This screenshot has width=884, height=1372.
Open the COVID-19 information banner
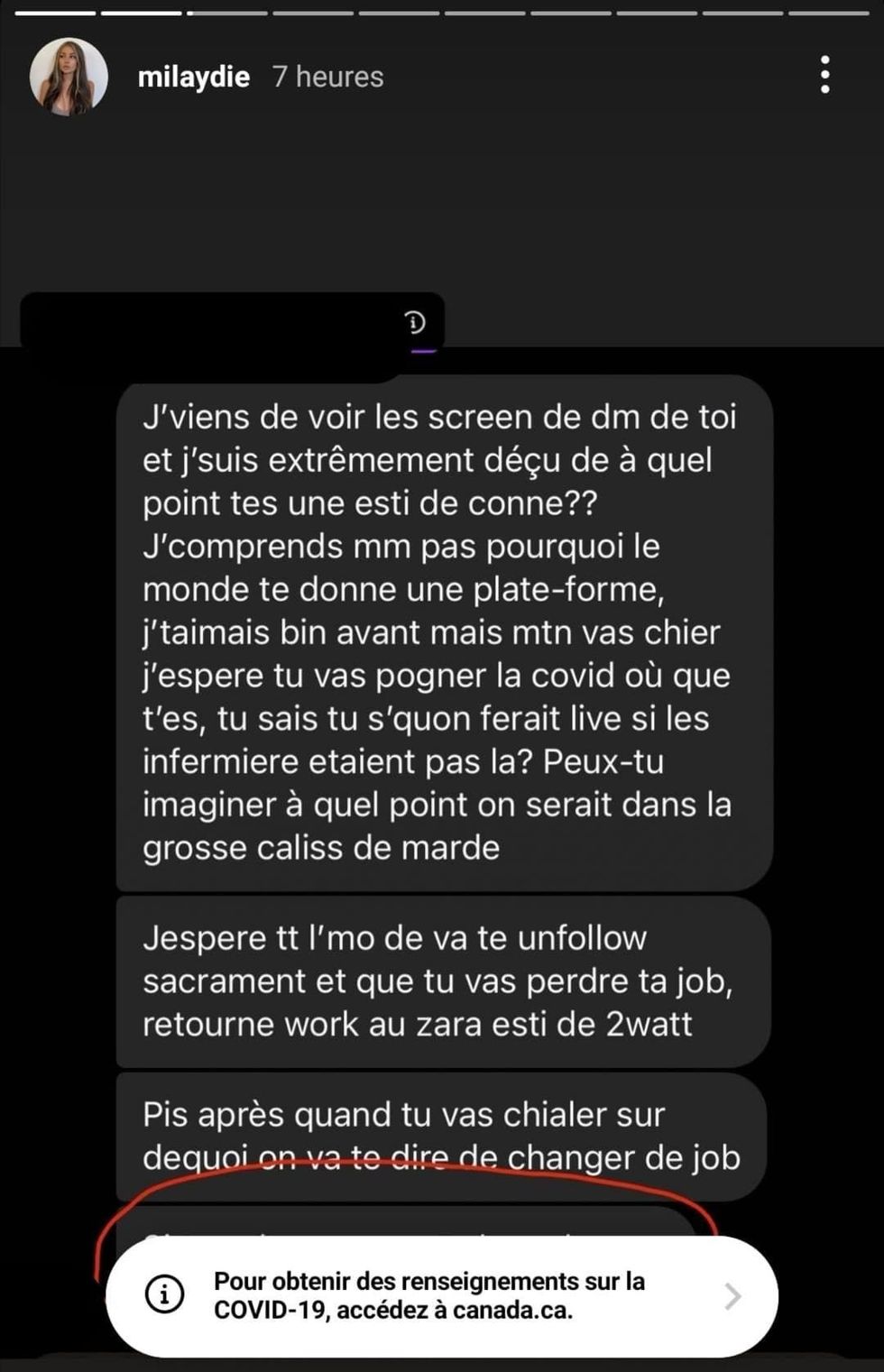click(x=441, y=1295)
